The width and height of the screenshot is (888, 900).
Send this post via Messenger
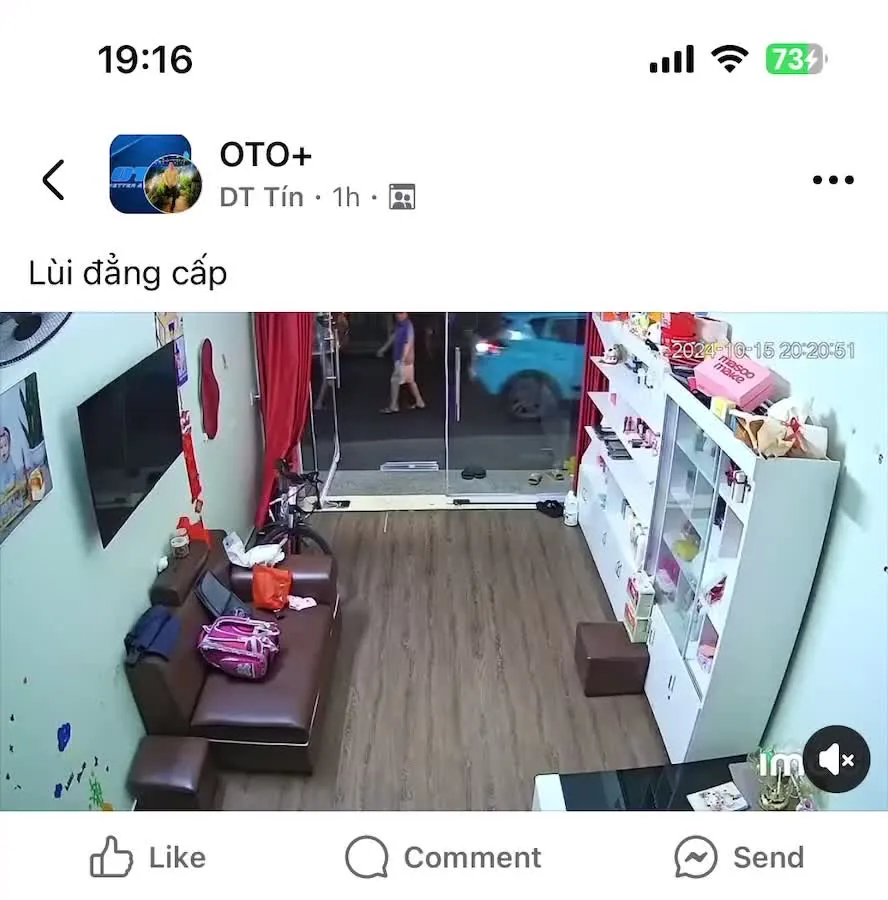(x=739, y=858)
